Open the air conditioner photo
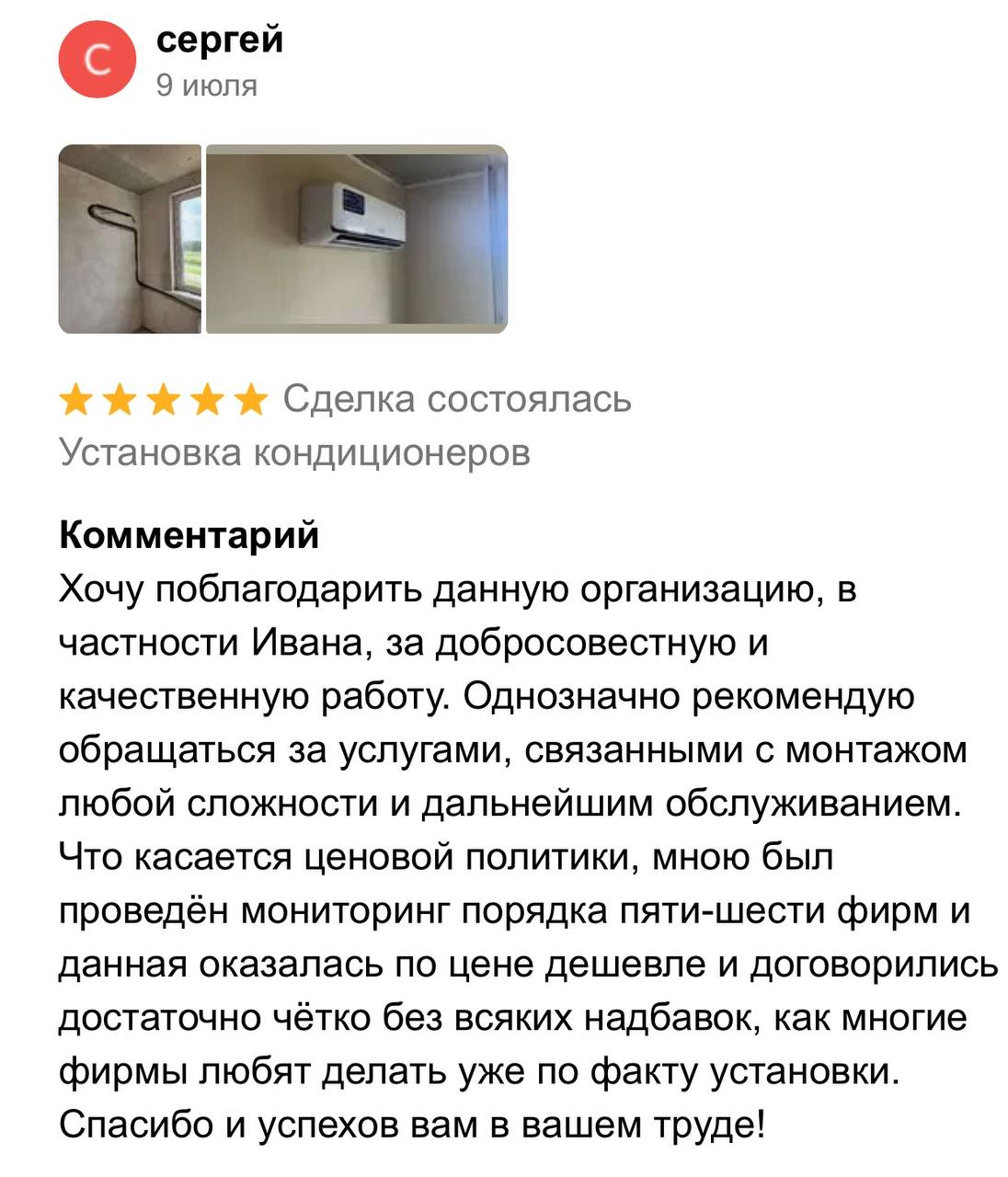 [356, 239]
